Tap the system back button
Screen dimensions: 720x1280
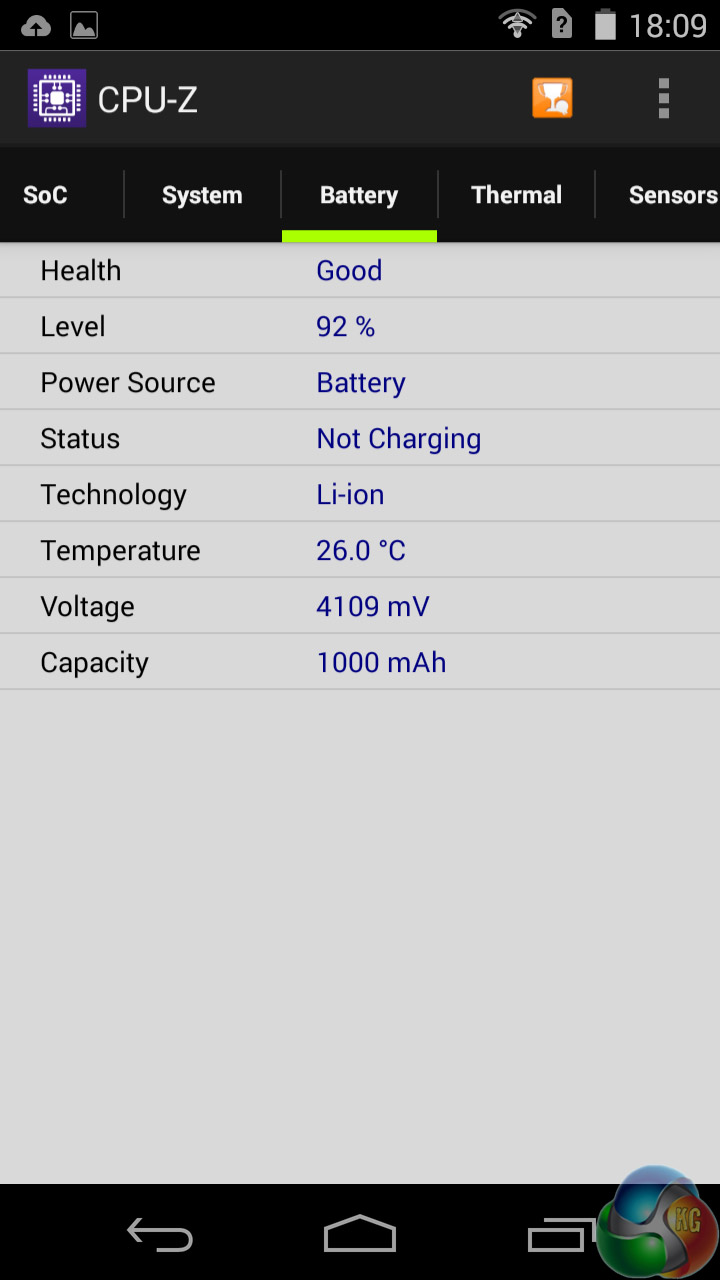point(160,1235)
